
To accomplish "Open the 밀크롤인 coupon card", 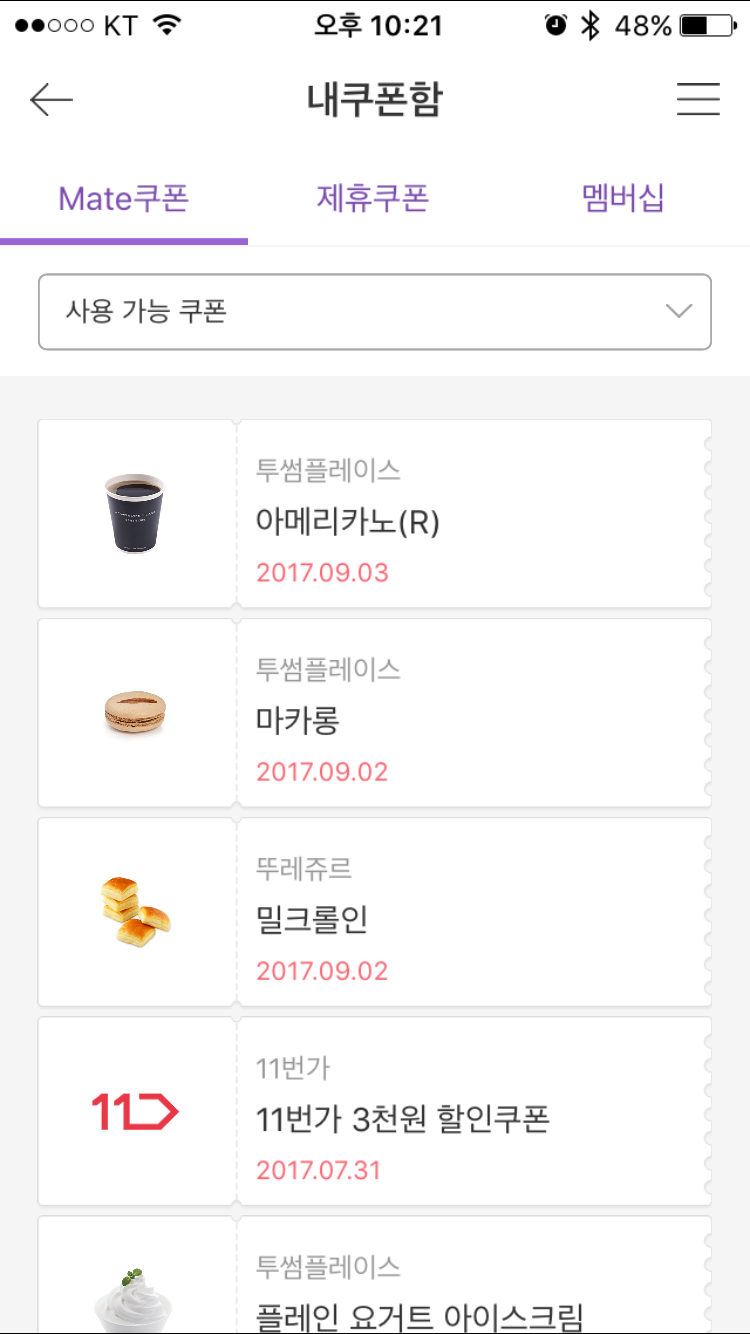I will pyautogui.click(x=374, y=912).
